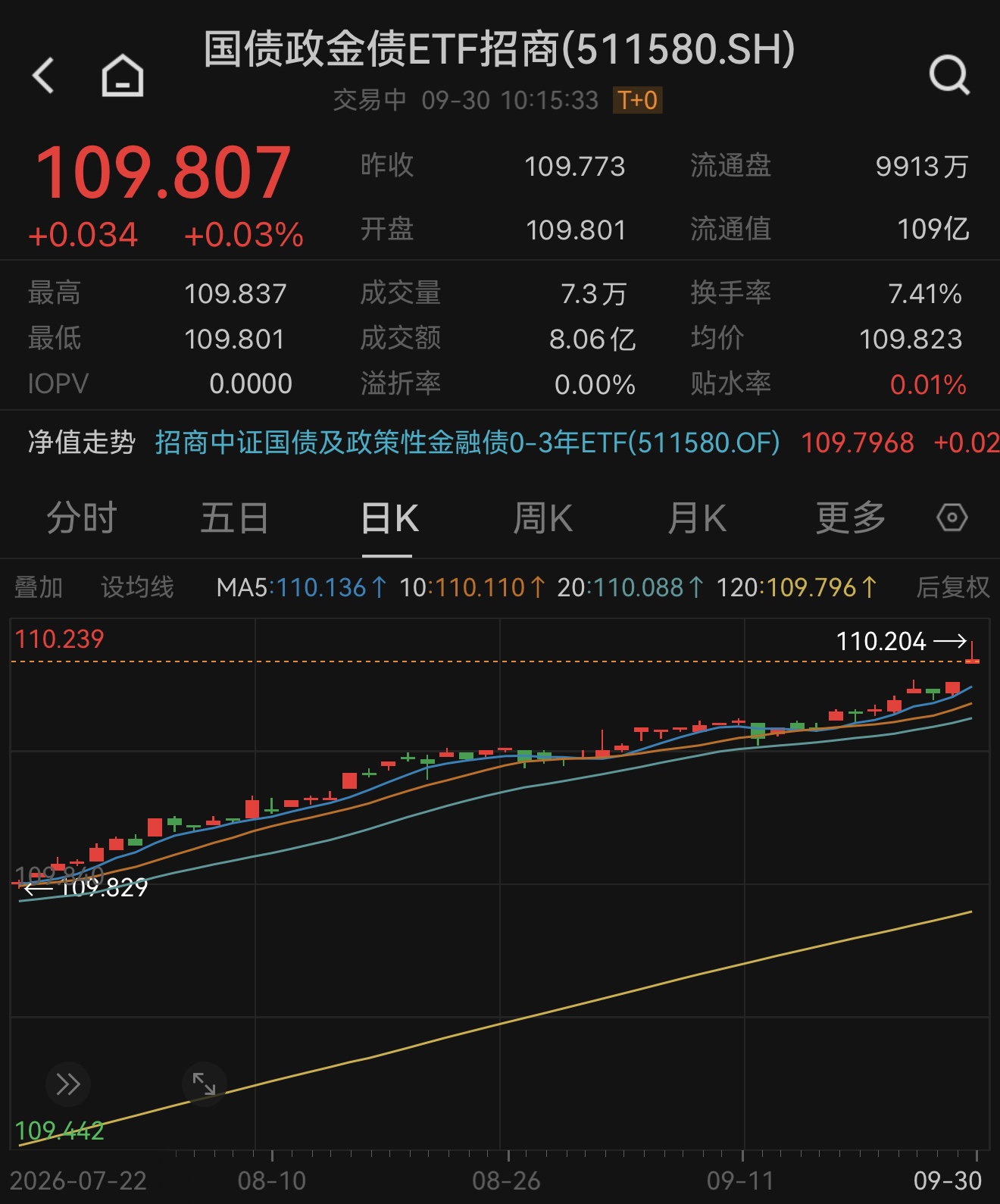Image resolution: width=1000 pixels, height=1204 pixels.
Task: Open stock search
Action: pos(949,74)
